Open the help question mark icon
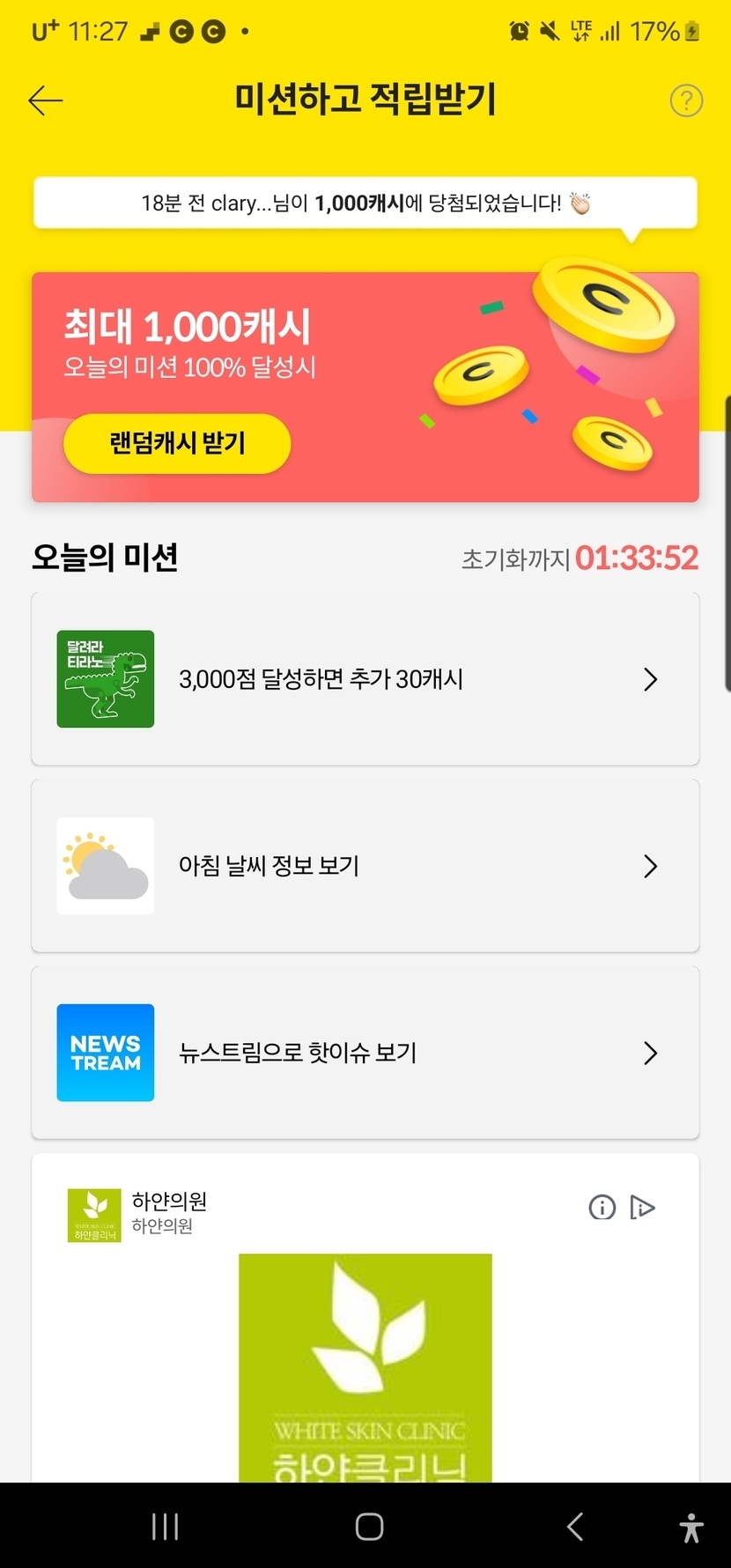731x1568 pixels. point(686,101)
